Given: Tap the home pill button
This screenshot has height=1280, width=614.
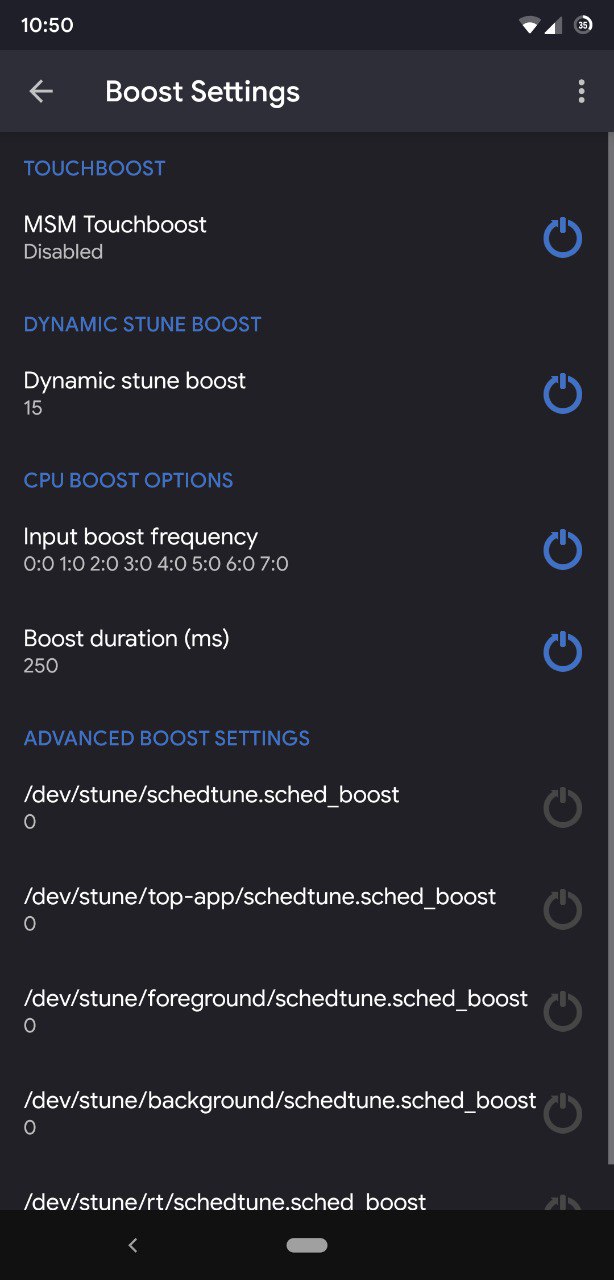Looking at the screenshot, I should (307, 1245).
